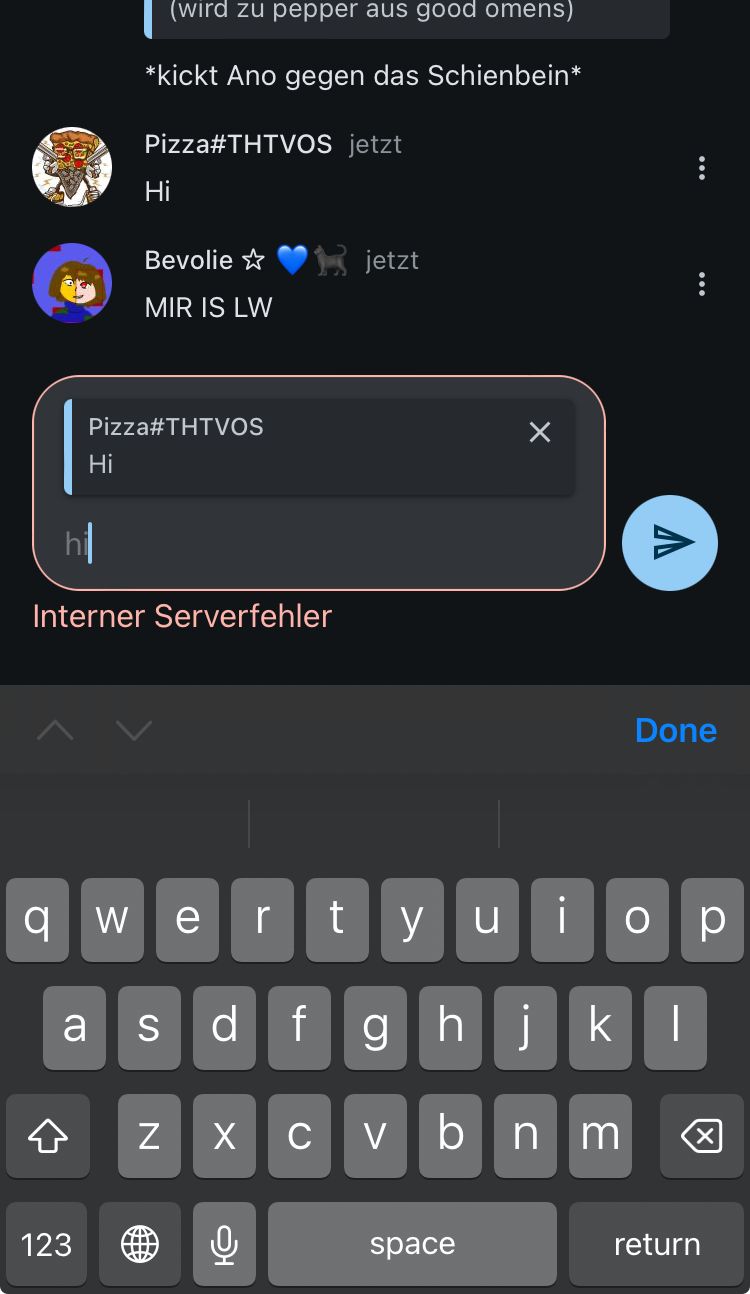Start dictation with the microphone key

pos(225,1244)
